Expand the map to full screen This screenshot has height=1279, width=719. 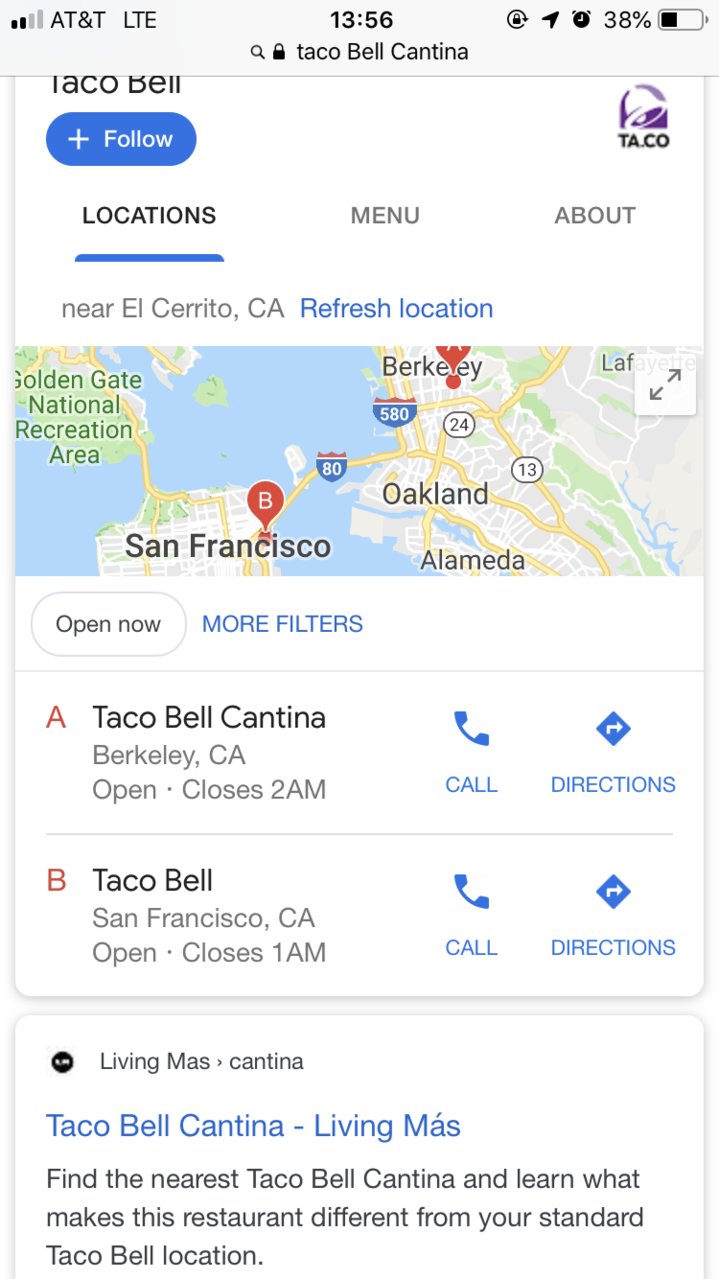(x=665, y=384)
